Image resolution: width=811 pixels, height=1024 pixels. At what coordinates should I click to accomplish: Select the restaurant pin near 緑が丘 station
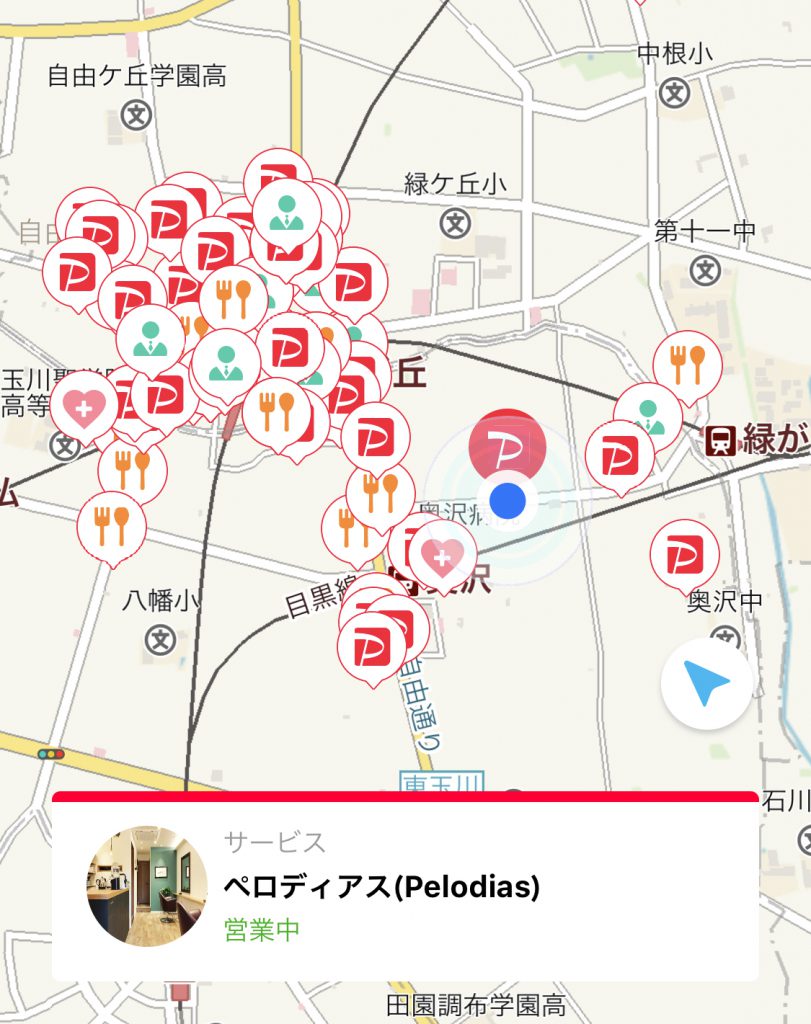687,363
